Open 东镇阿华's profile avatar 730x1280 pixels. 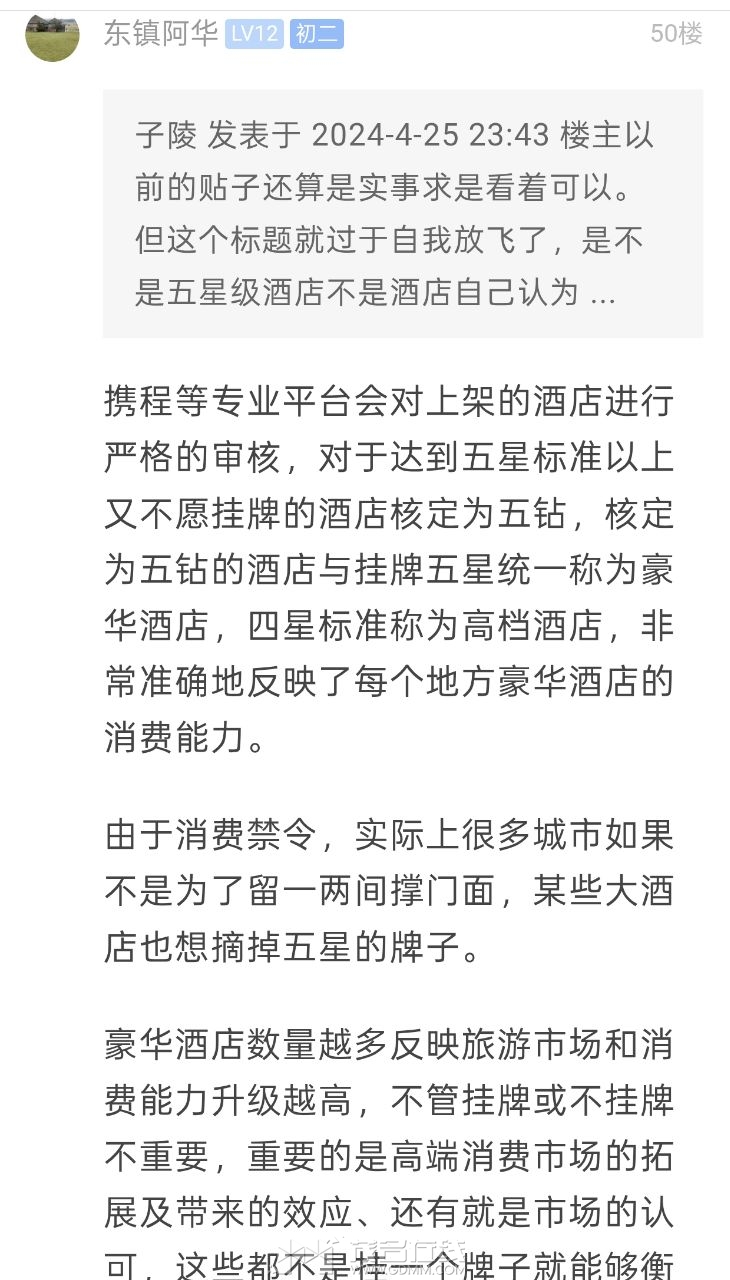click(52, 36)
